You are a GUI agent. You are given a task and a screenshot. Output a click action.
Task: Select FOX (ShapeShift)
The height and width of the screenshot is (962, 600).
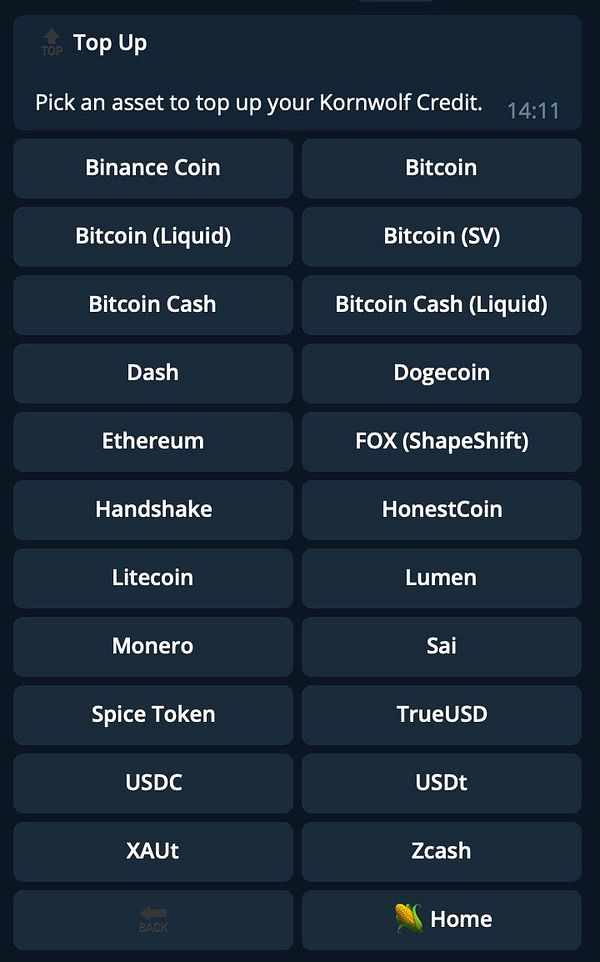click(441, 441)
